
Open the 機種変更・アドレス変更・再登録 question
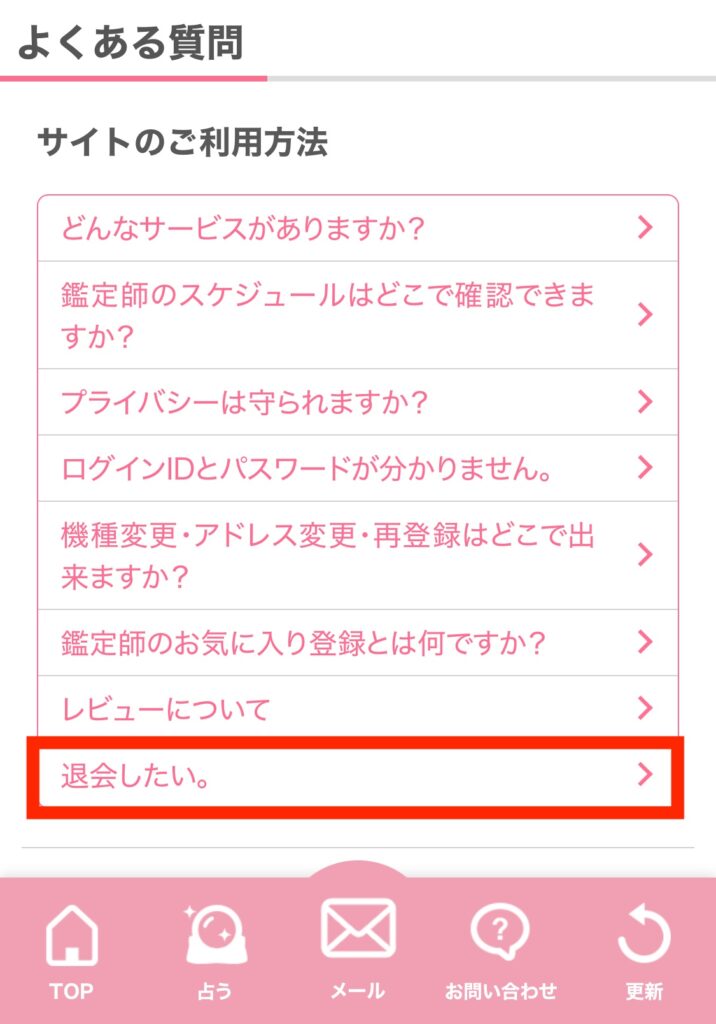point(357,555)
